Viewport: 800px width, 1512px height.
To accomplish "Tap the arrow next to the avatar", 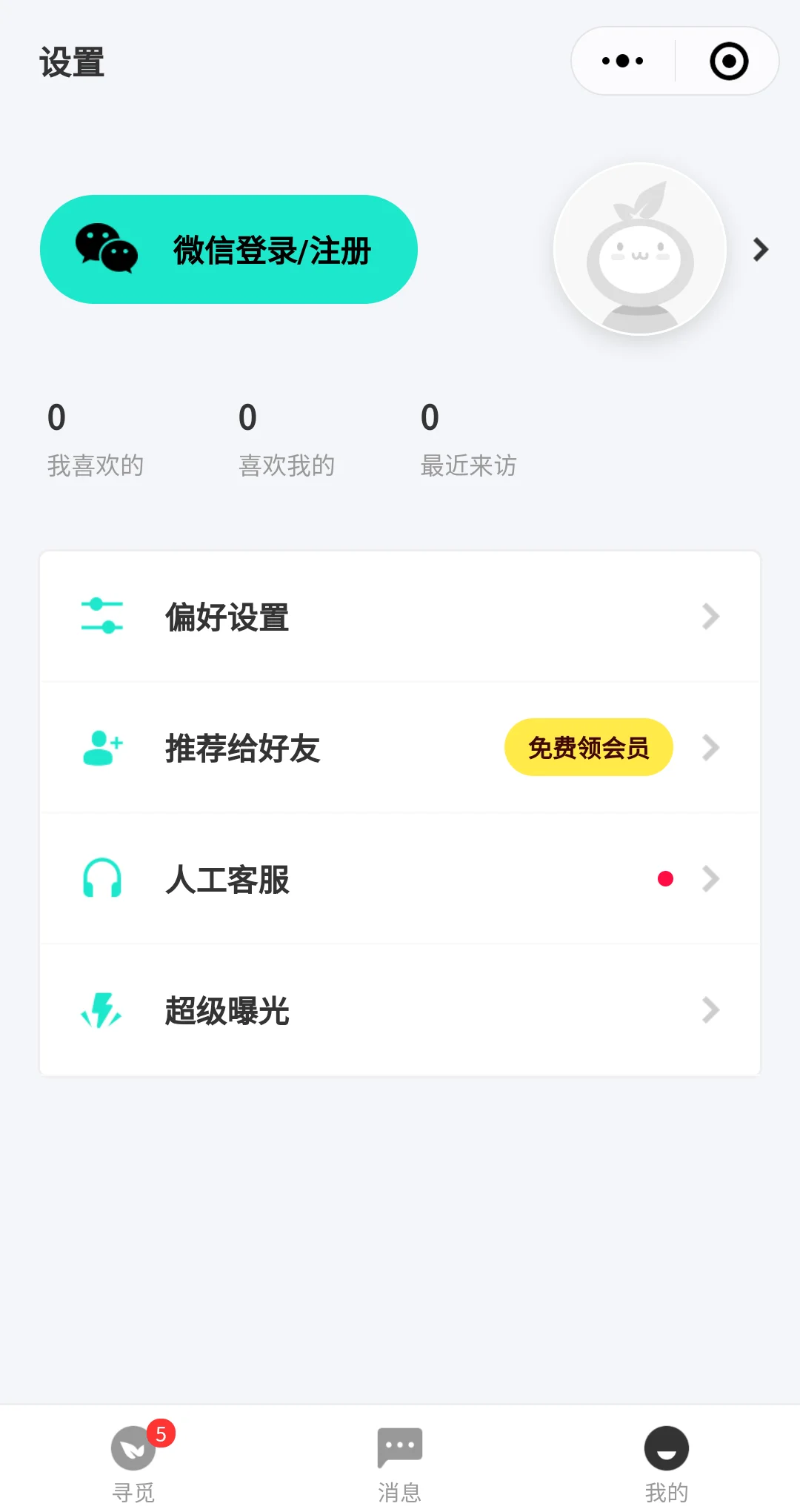I will pos(760,250).
